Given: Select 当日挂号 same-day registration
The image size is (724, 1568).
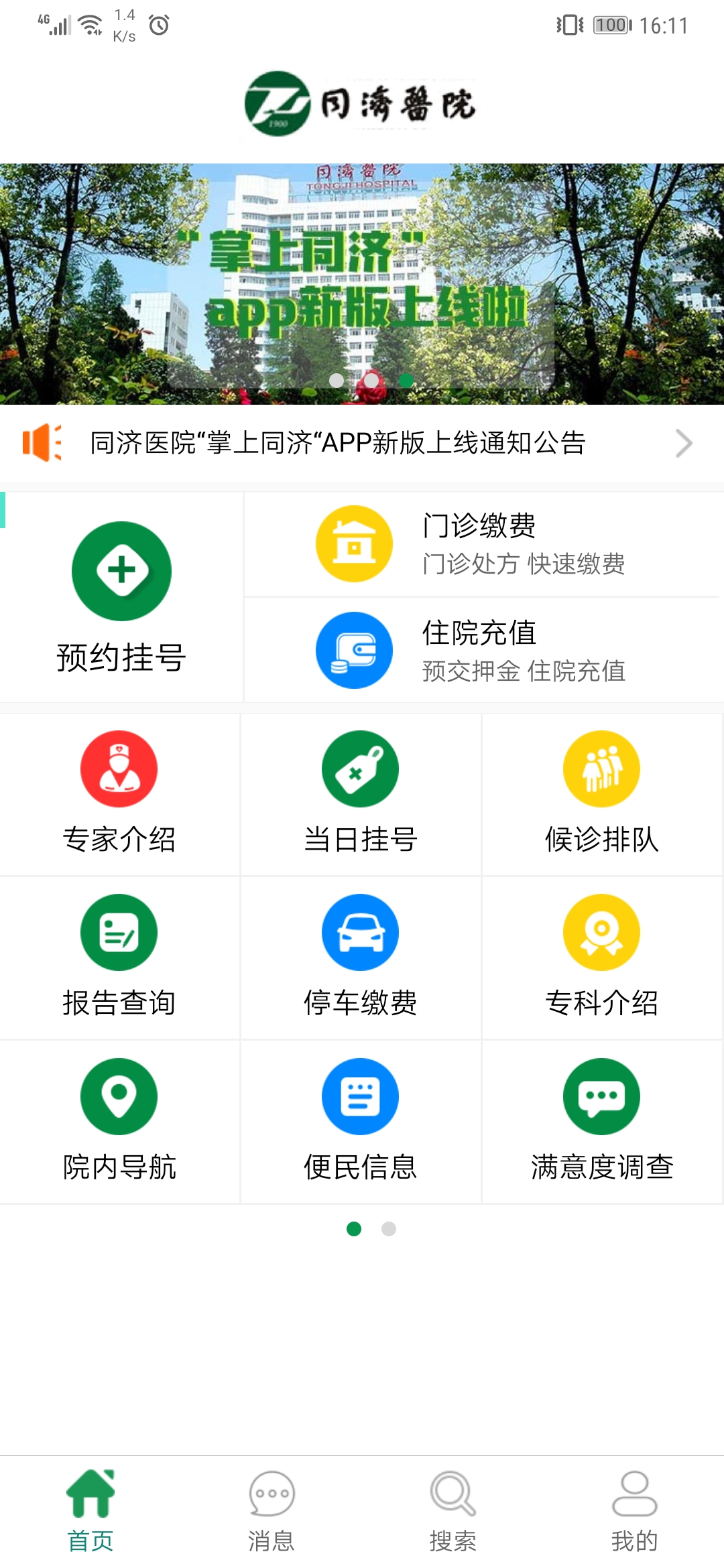Looking at the screenshot, I should 361,794.
